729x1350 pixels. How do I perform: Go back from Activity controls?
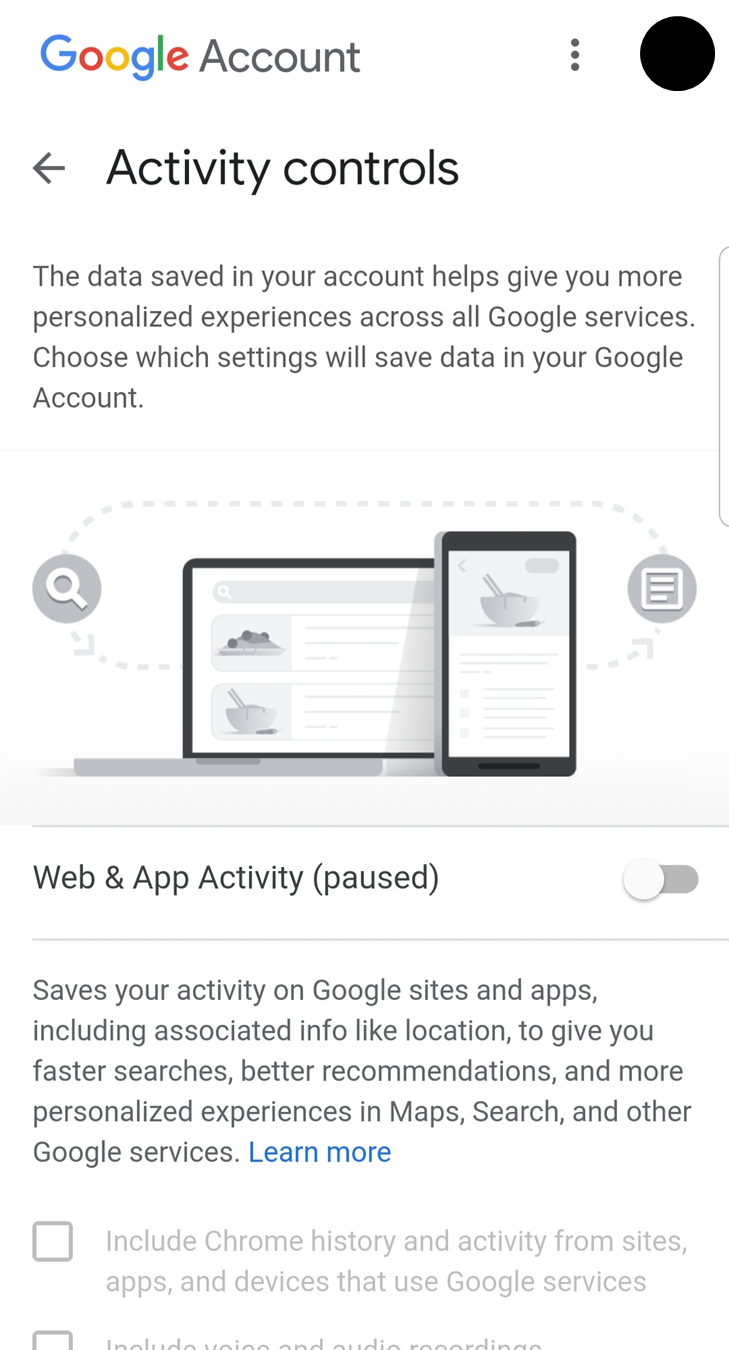pos(48,168)
